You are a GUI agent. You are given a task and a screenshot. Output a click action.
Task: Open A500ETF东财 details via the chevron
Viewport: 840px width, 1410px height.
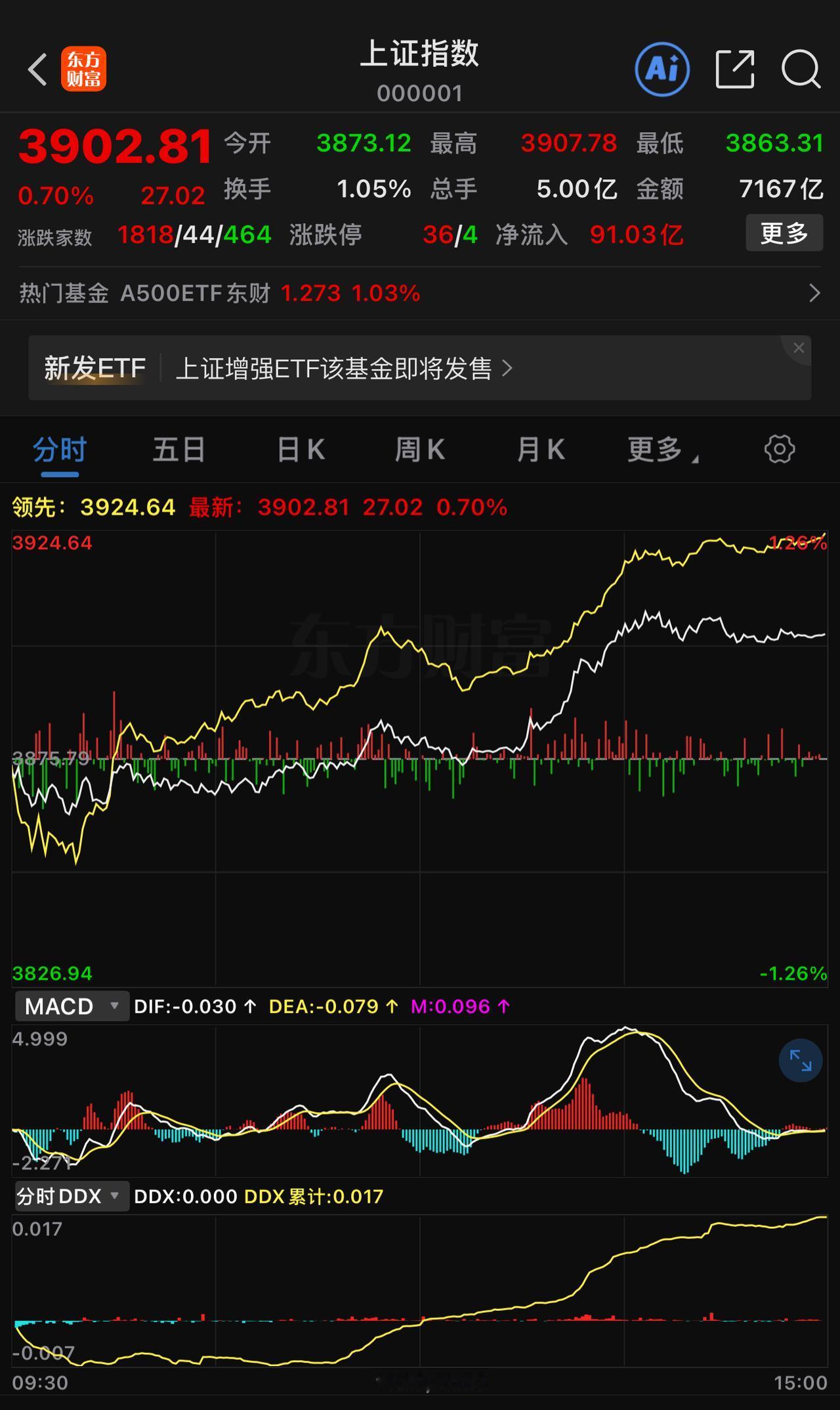pyautogui.click(x=816, y=293)
